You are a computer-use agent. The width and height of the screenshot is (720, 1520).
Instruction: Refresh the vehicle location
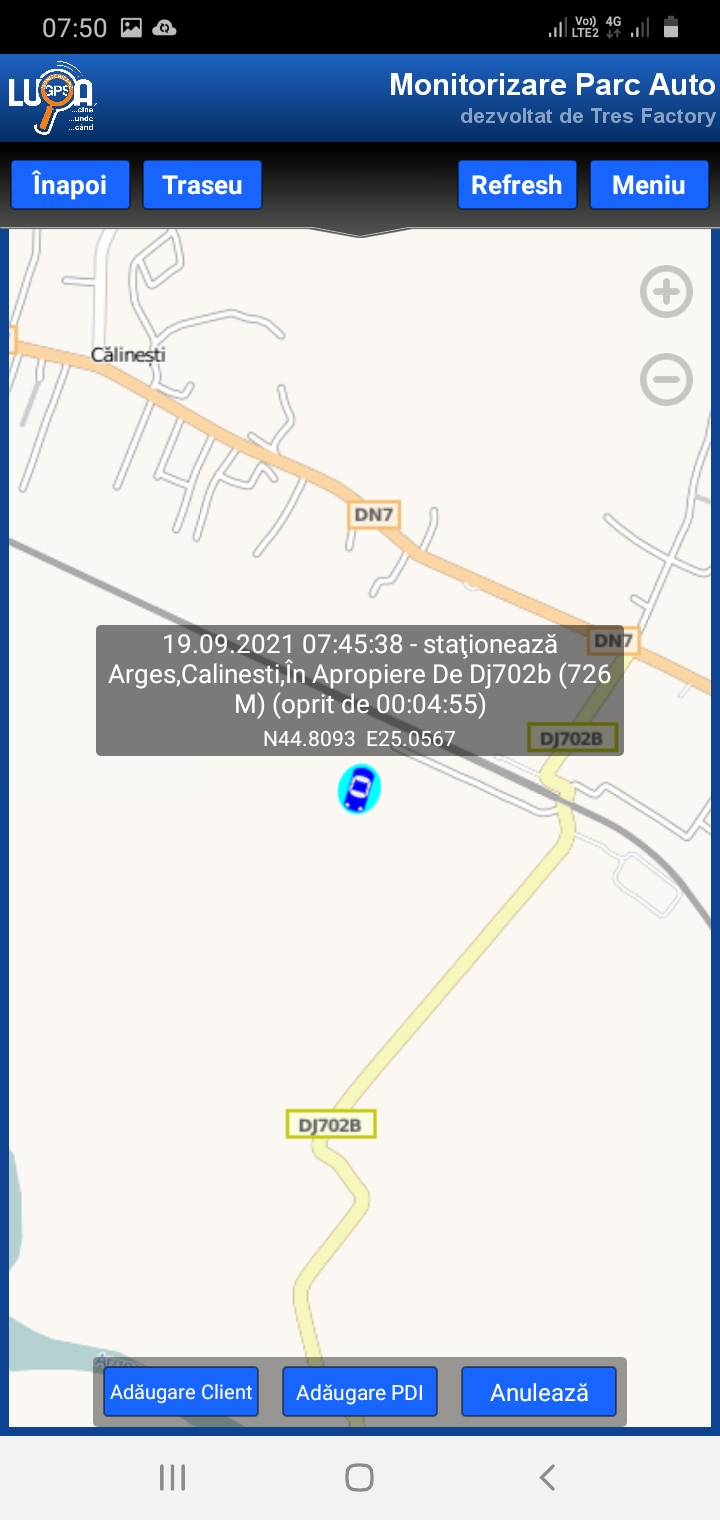(517, 185)
